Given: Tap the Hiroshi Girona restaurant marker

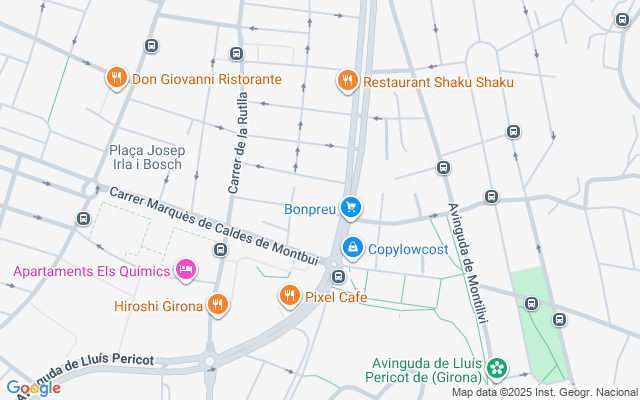Looking at the screenshot, I should tap(218, 305).
